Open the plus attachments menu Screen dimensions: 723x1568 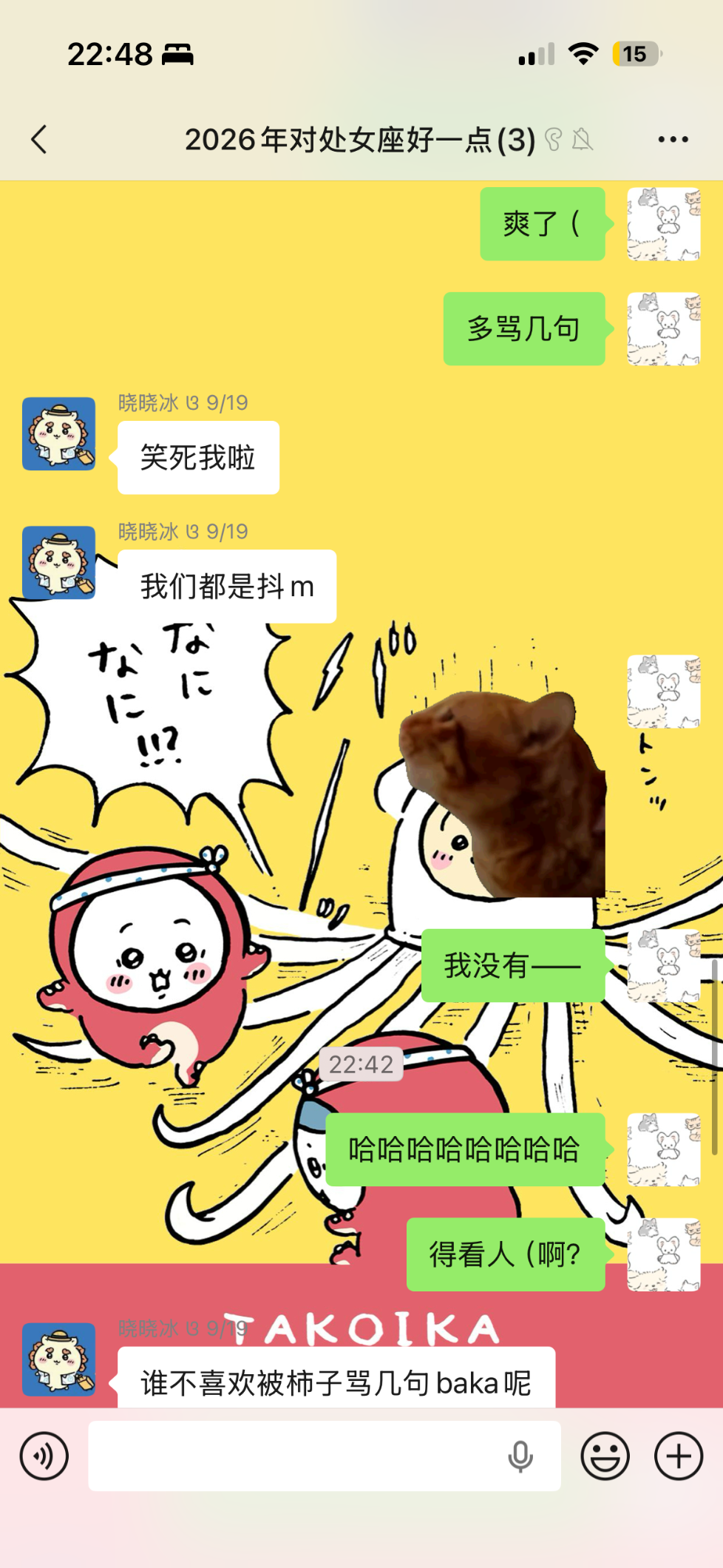pos(678,1456)
